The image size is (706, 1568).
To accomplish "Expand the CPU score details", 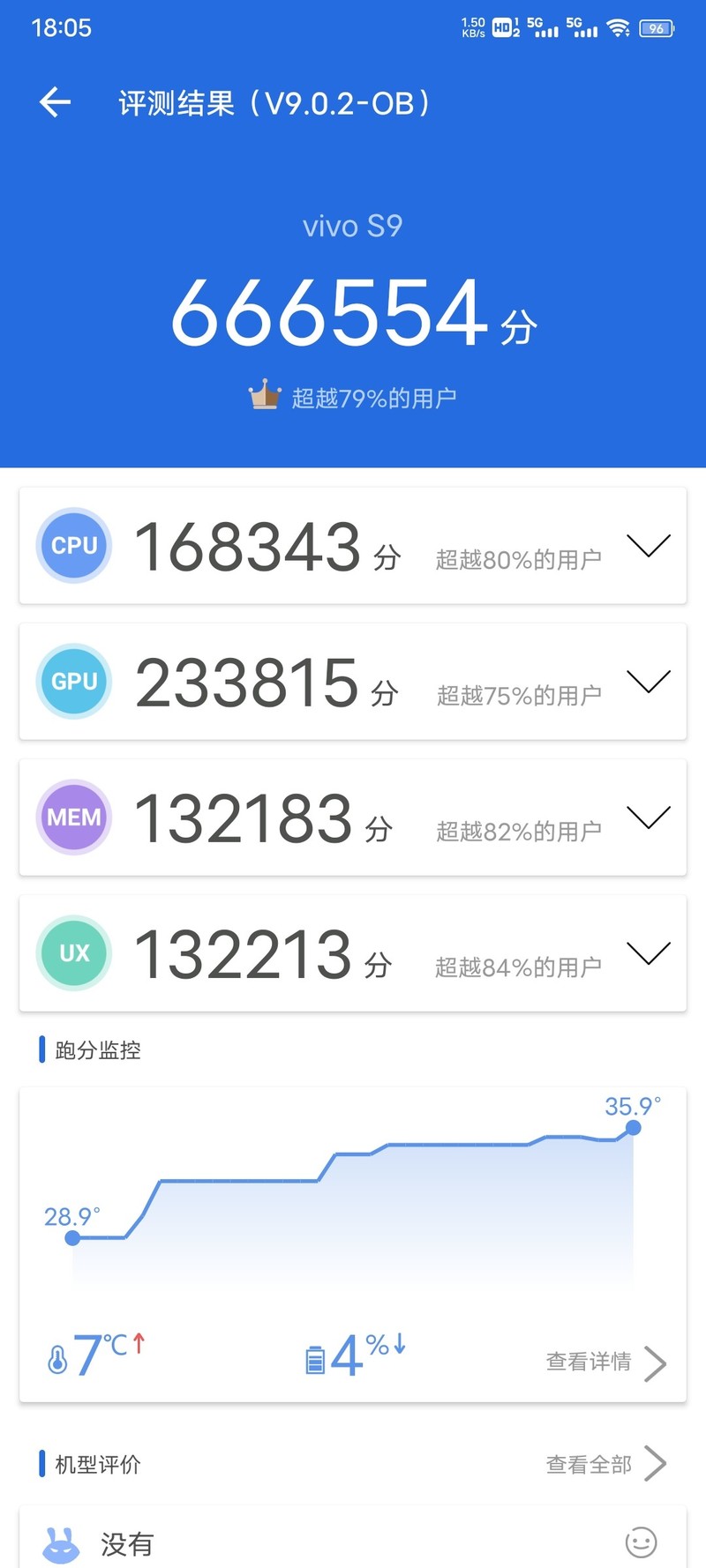I will coord(649,547).
